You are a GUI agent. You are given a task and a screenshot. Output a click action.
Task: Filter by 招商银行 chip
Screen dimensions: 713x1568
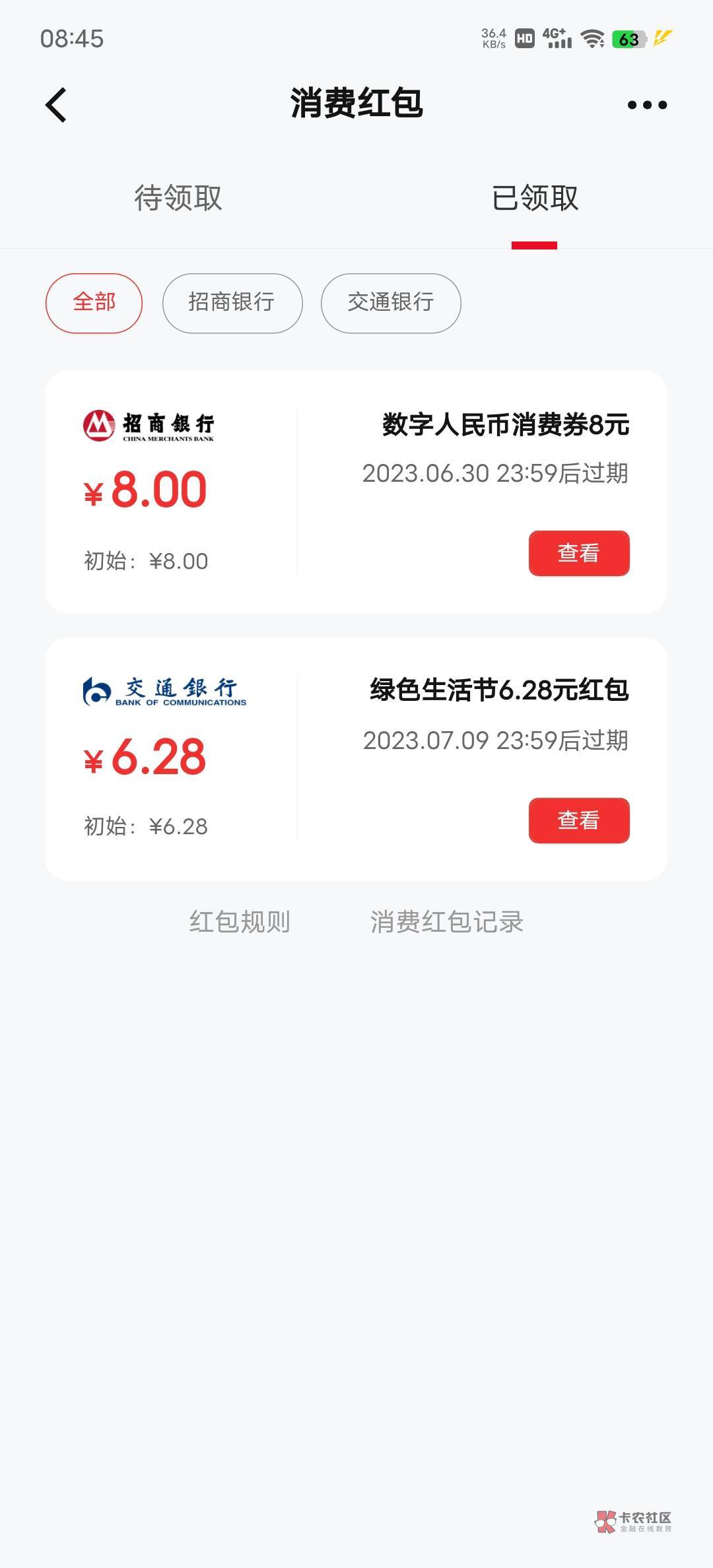tap(232, 303)
